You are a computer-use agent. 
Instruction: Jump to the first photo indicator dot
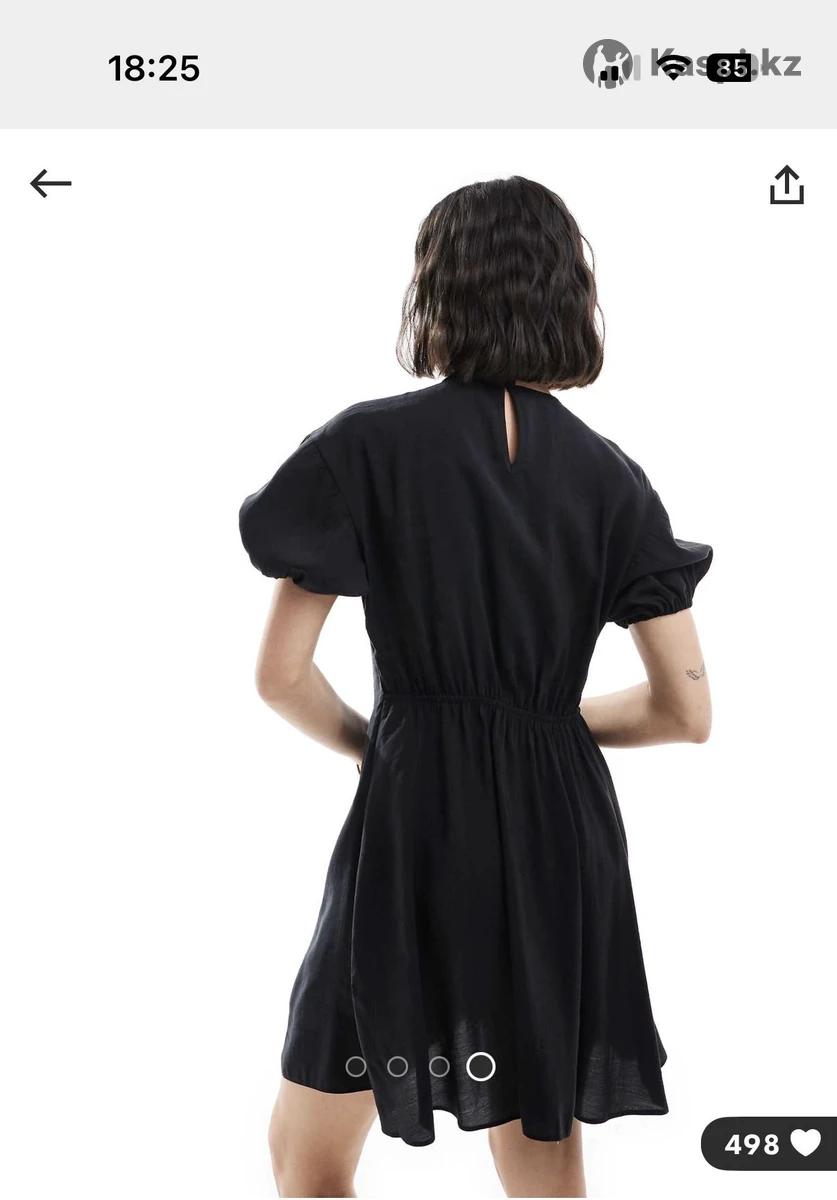pos(356,1066)
